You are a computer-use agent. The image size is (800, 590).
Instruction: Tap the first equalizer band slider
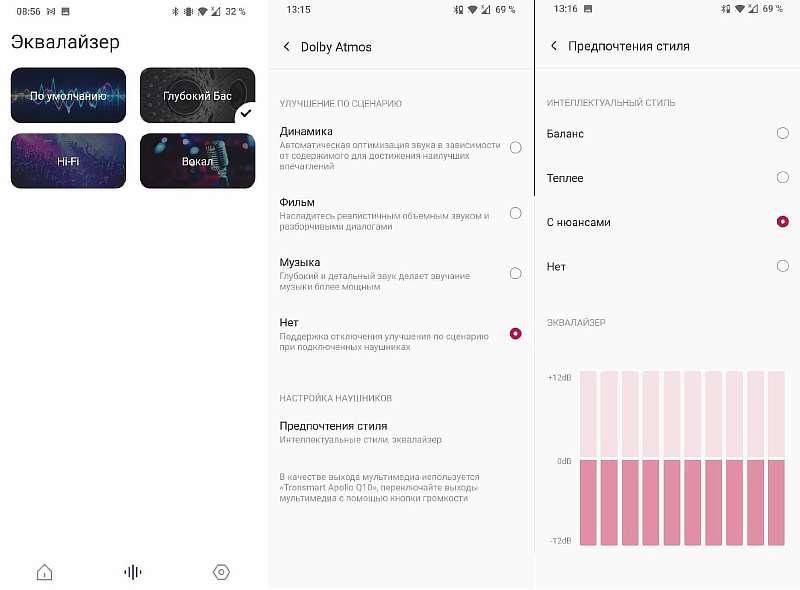tap(588, 459)
